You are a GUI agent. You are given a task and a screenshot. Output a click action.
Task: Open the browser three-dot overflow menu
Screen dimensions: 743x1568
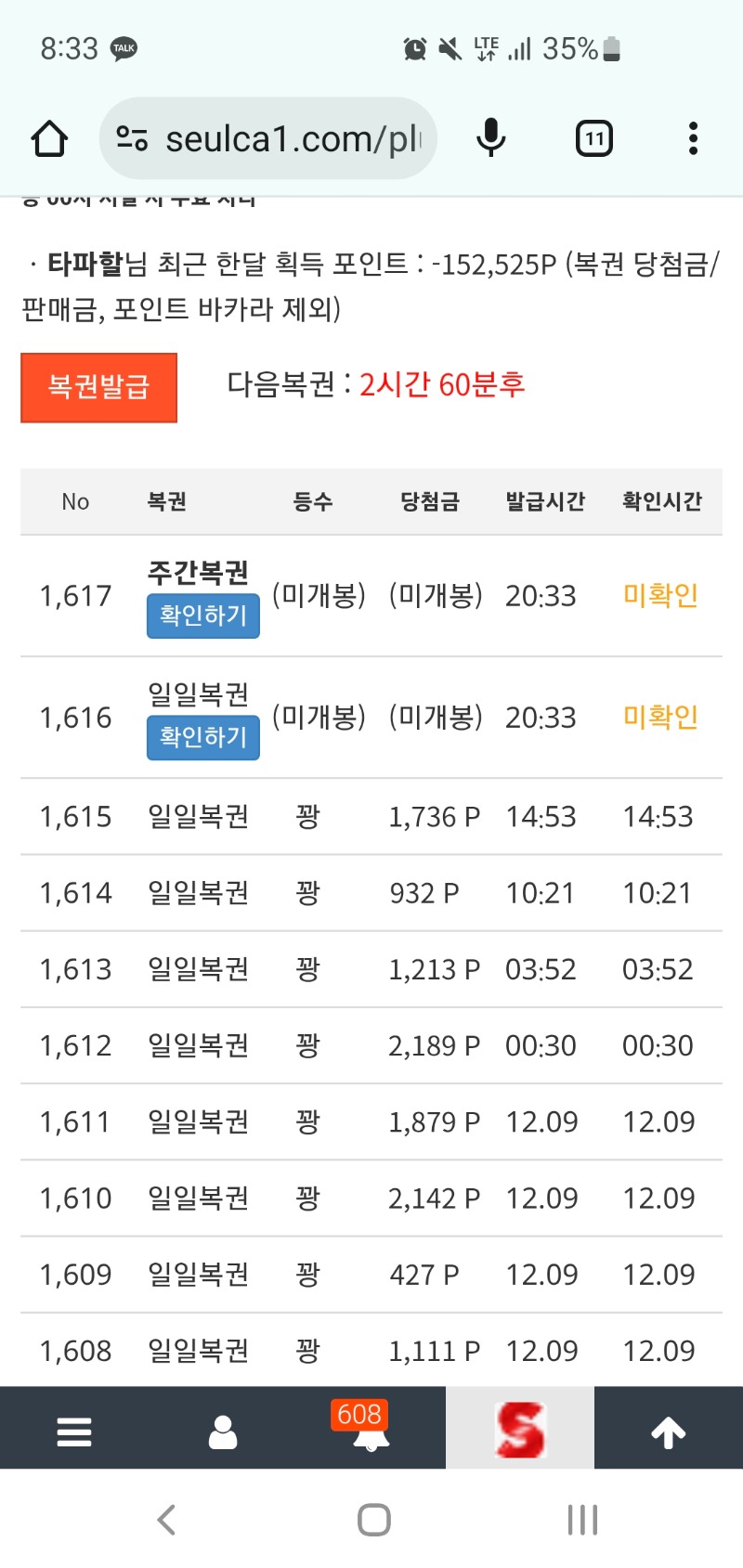pos(693,137)
